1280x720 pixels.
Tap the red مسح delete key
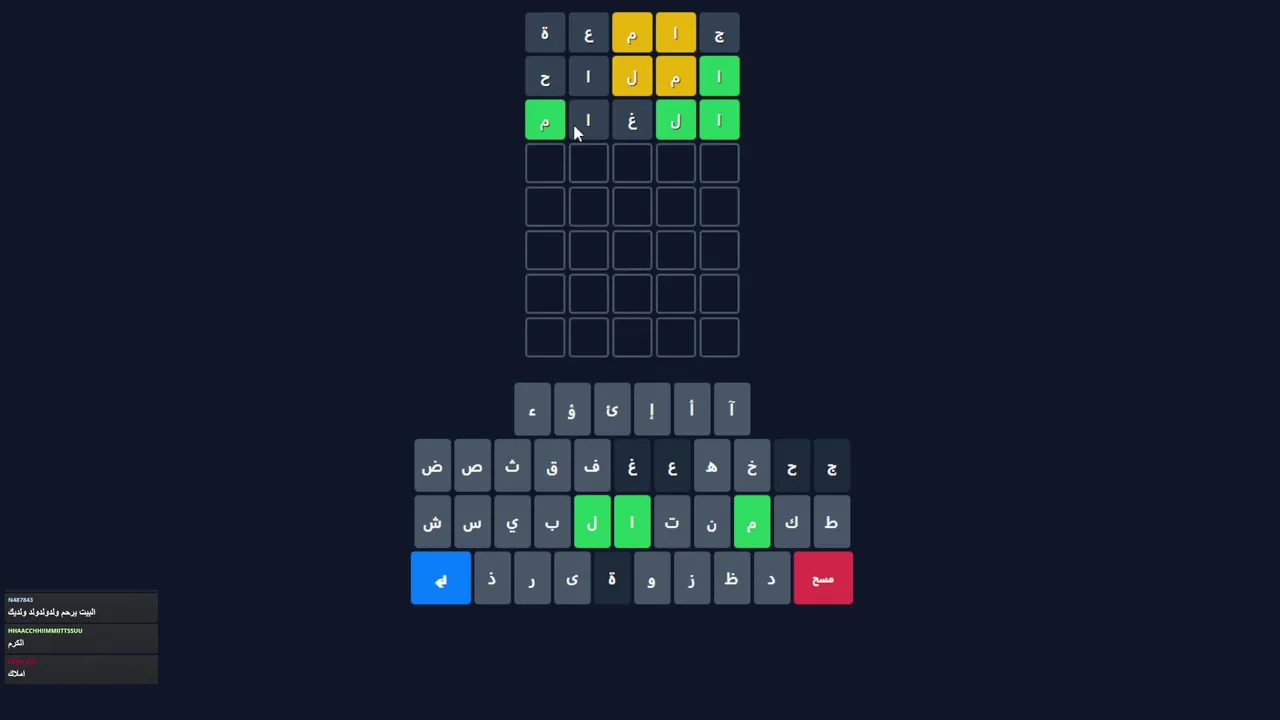[x=823, y=579]
